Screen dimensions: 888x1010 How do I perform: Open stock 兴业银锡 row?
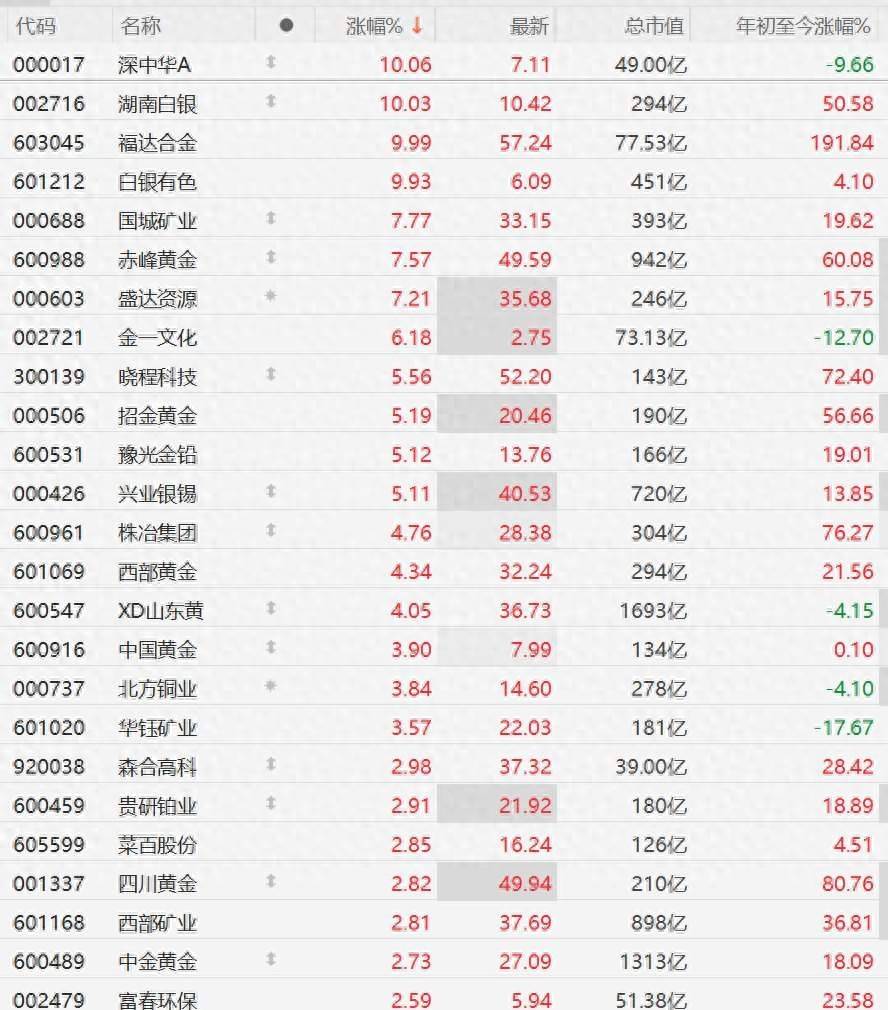click(x=444, y=493)
